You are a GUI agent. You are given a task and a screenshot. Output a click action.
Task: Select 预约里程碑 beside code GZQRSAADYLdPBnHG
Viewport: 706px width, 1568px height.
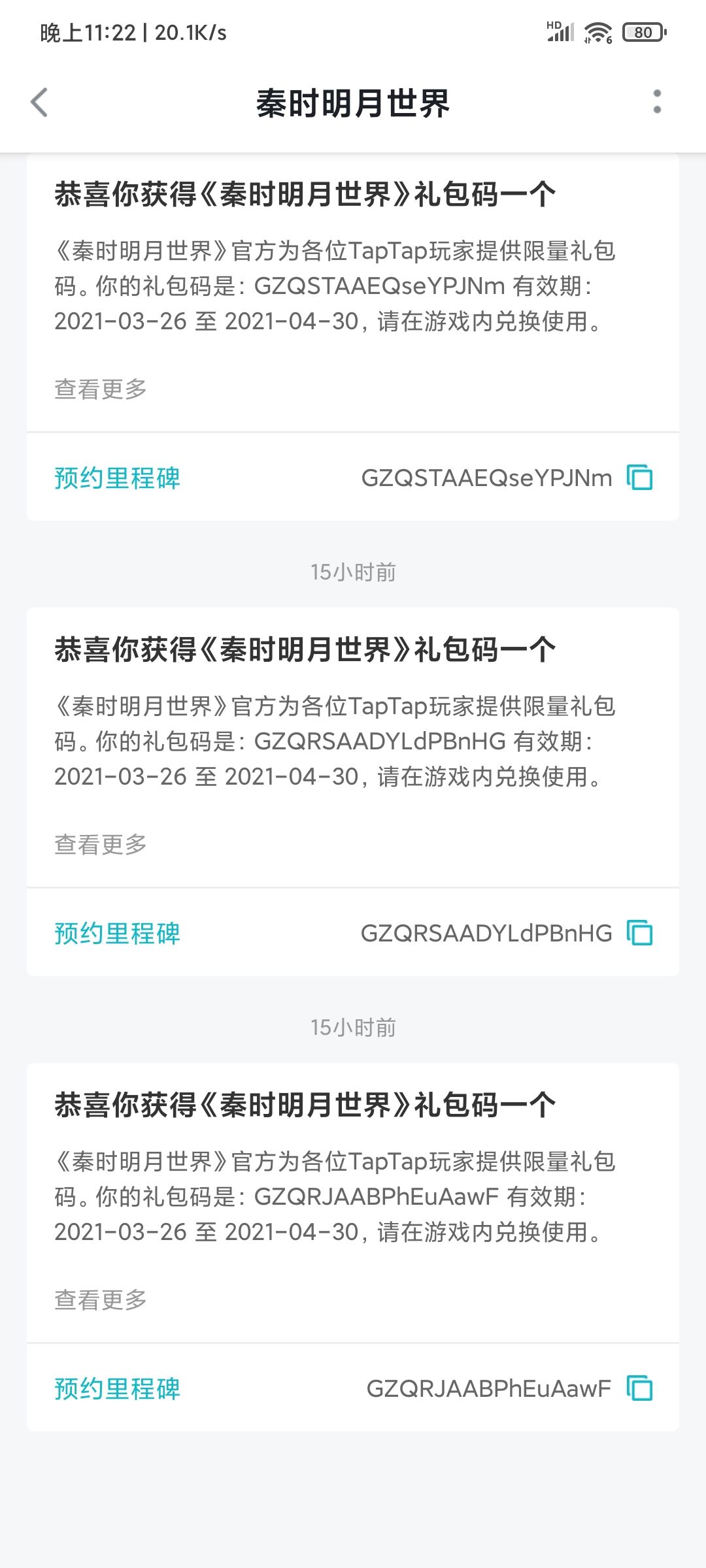[x=117, y=933]
